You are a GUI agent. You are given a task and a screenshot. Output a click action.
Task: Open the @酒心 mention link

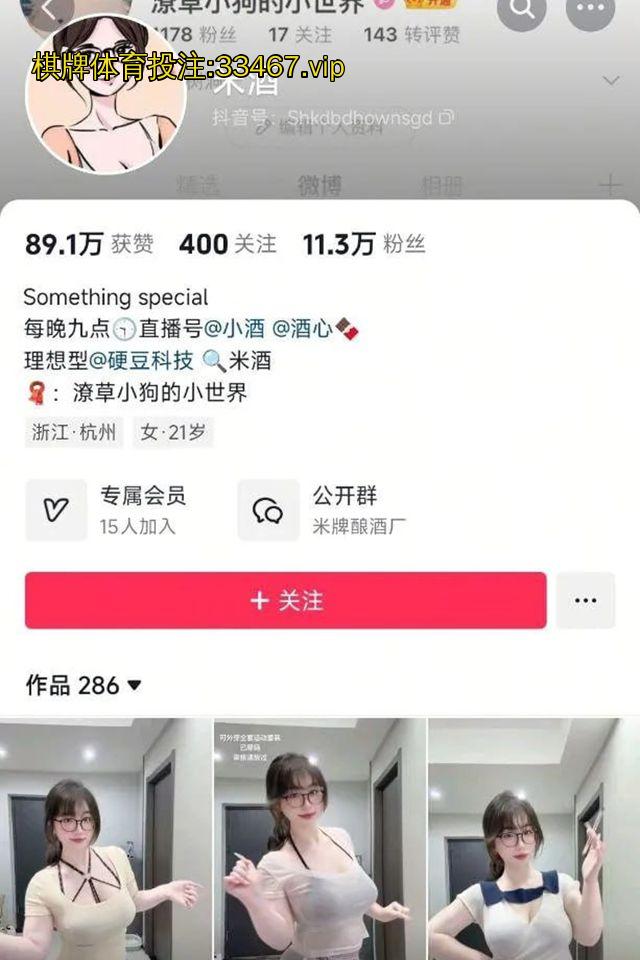(x=302, y=328)
